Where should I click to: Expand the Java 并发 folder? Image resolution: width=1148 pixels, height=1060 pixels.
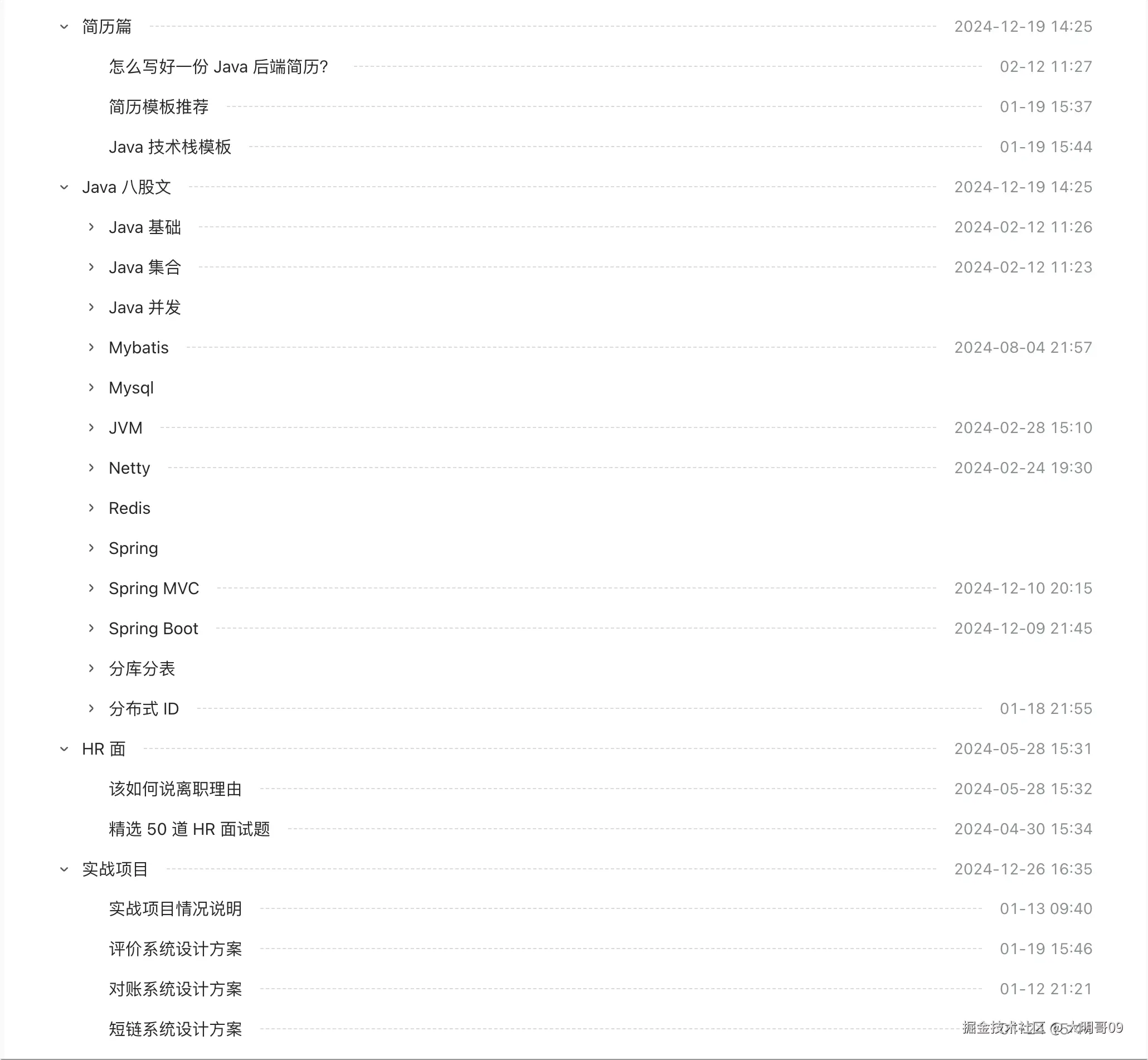coord(91,308)
